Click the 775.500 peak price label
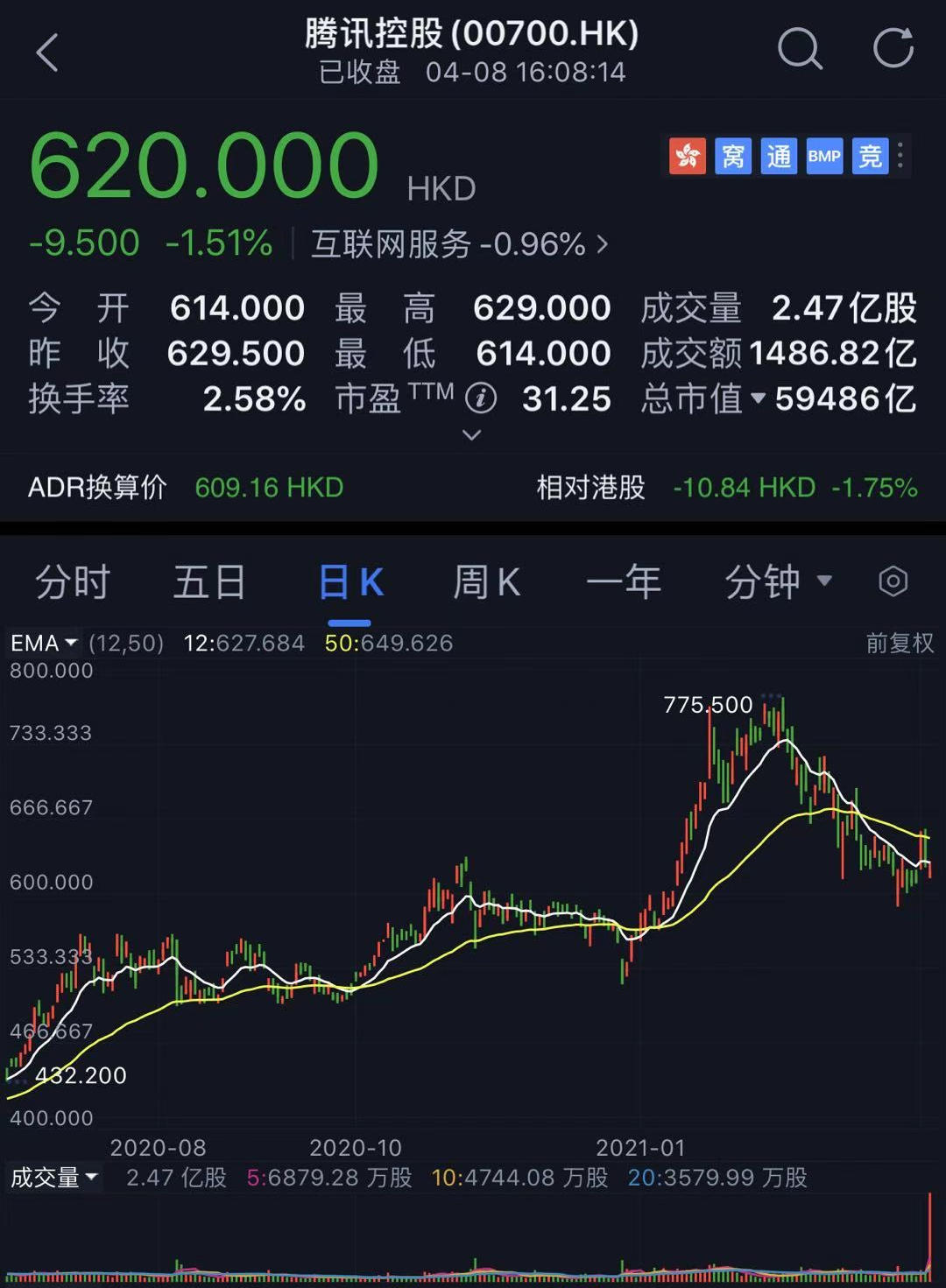 coord(708,704)
